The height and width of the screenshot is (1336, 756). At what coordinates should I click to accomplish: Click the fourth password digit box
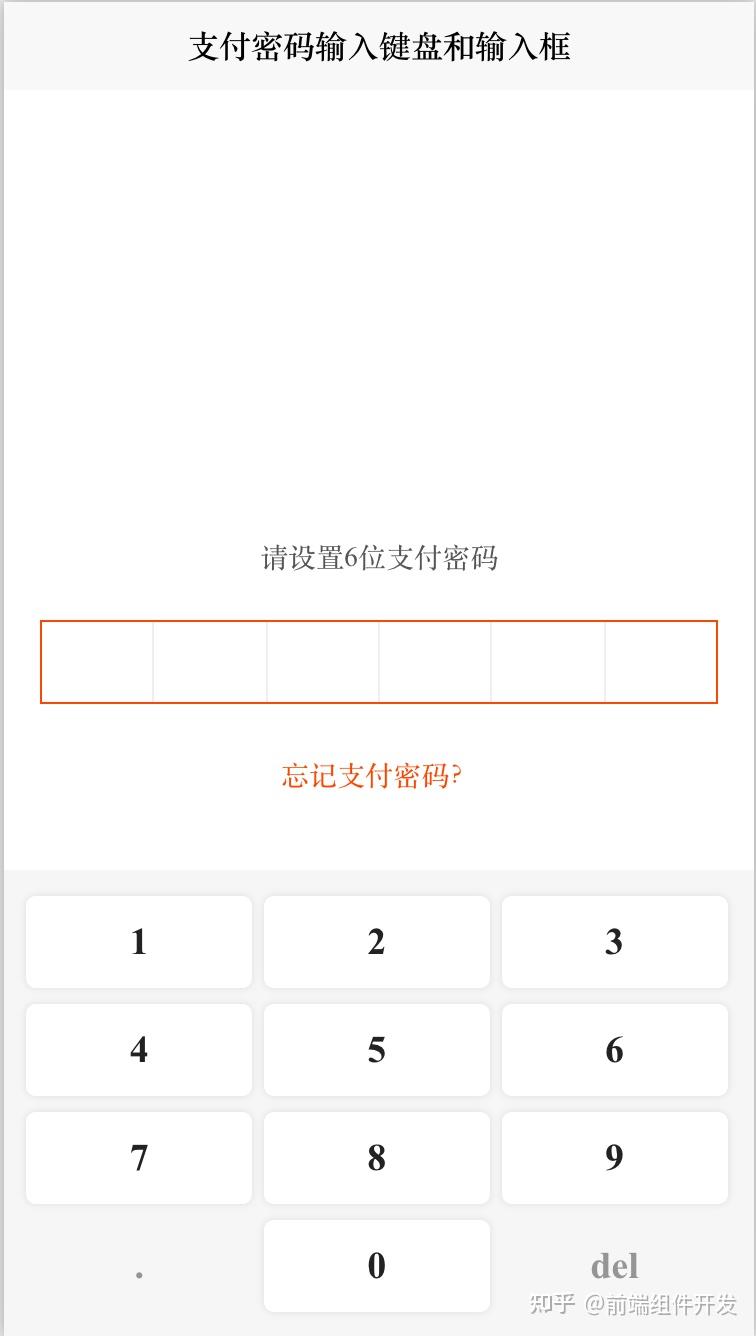[x=434, y=662]
